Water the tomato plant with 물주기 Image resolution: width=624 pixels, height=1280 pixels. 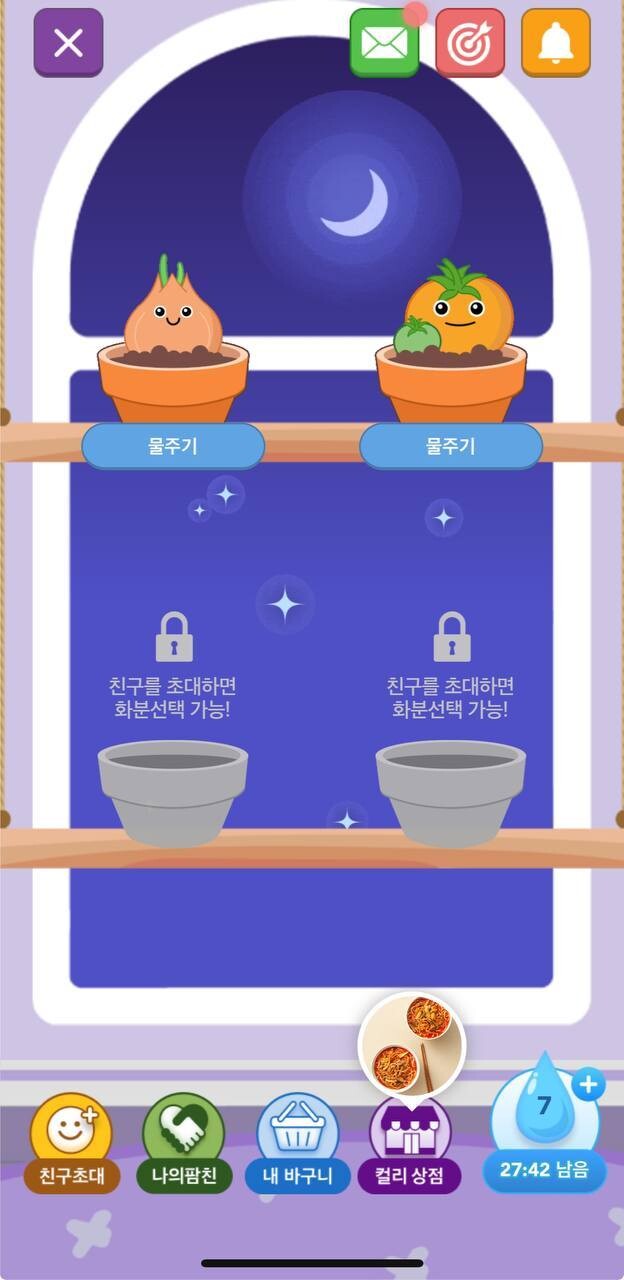(x=450, y=446)
